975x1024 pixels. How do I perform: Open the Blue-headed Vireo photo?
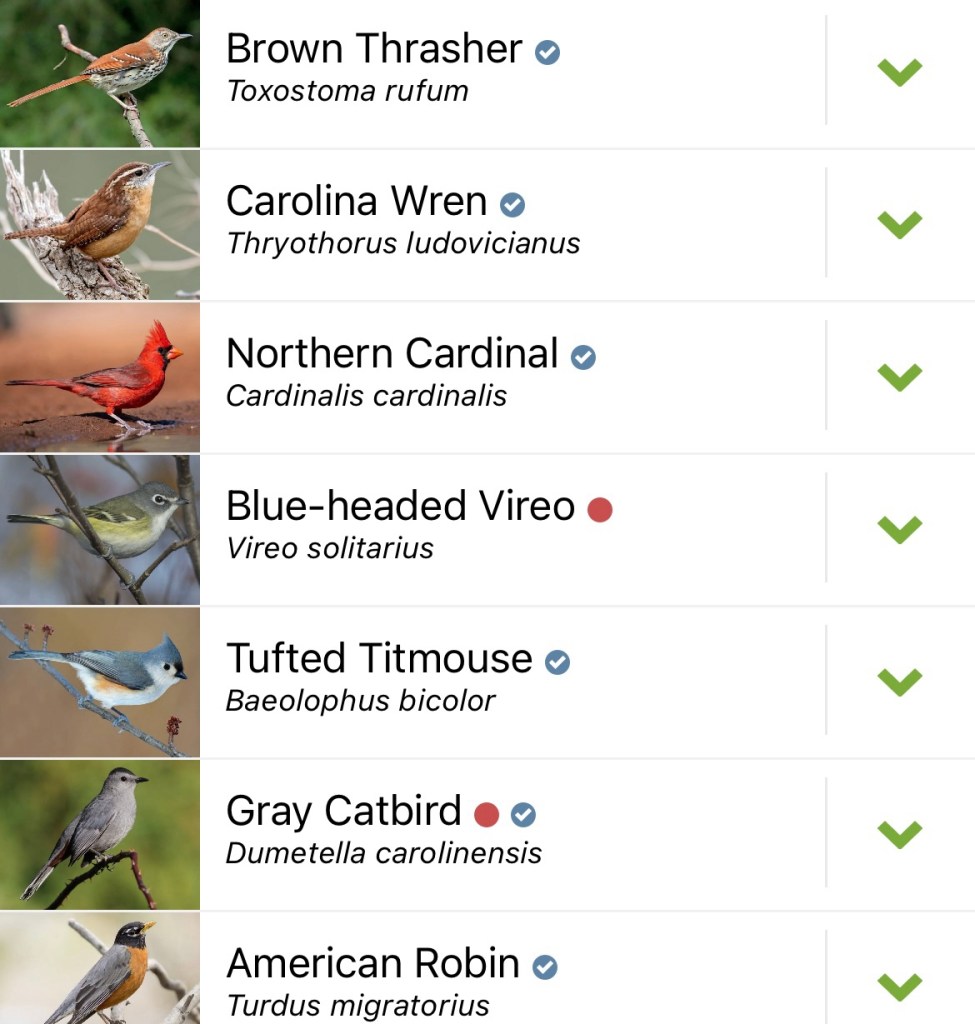click(x=100, y=530)
